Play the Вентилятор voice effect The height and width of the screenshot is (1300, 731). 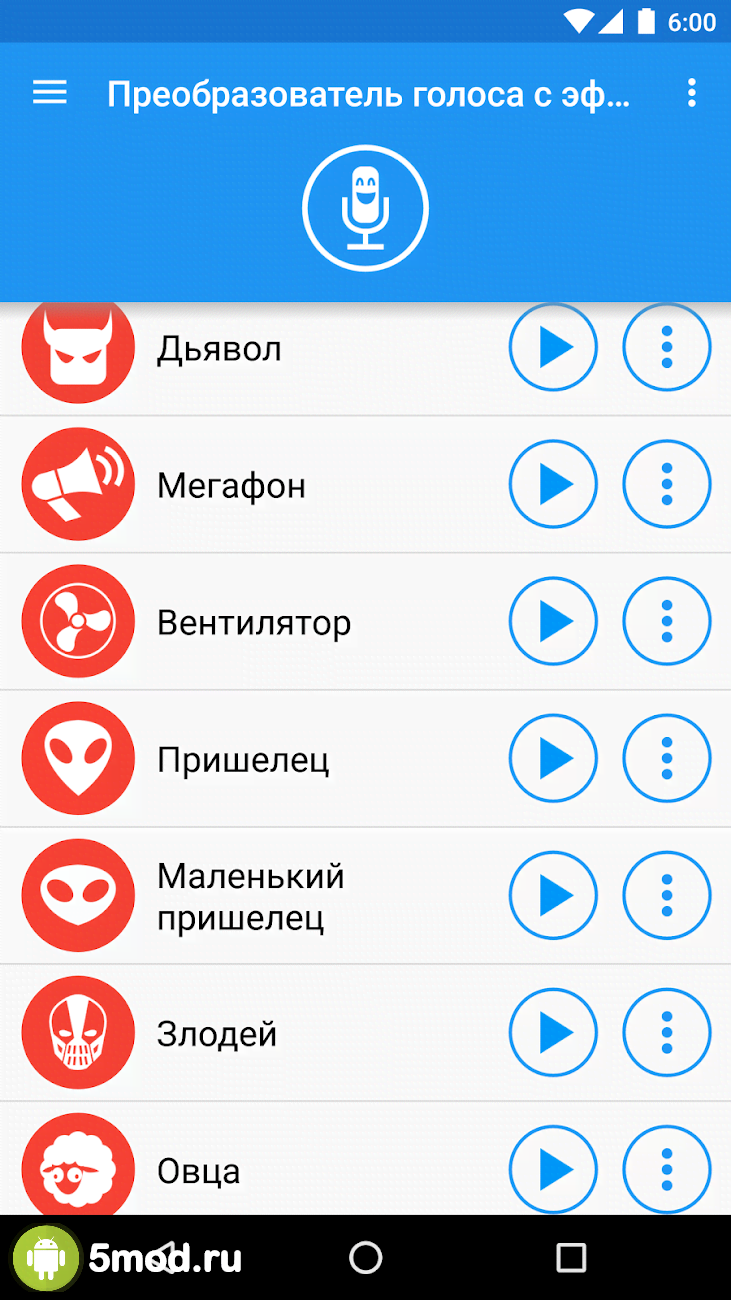pos(553,622)
